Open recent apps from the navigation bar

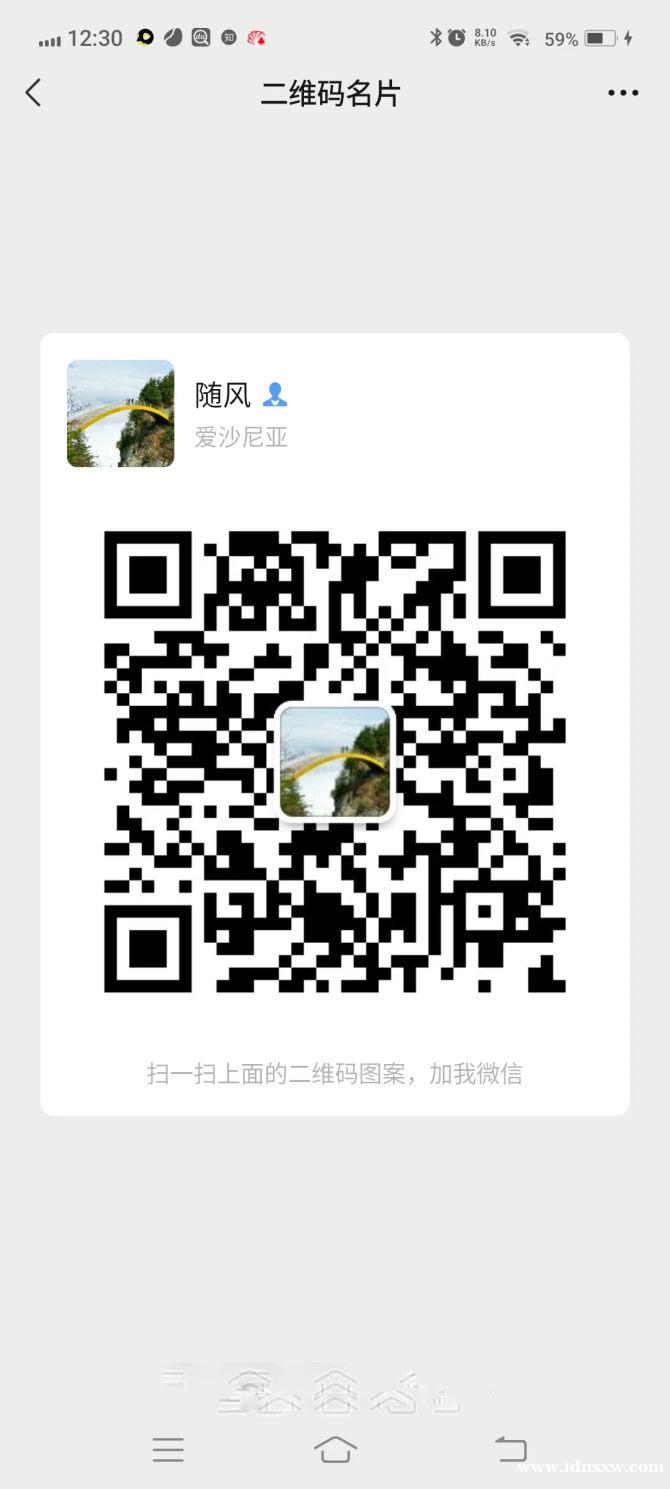pos(168,1449)
